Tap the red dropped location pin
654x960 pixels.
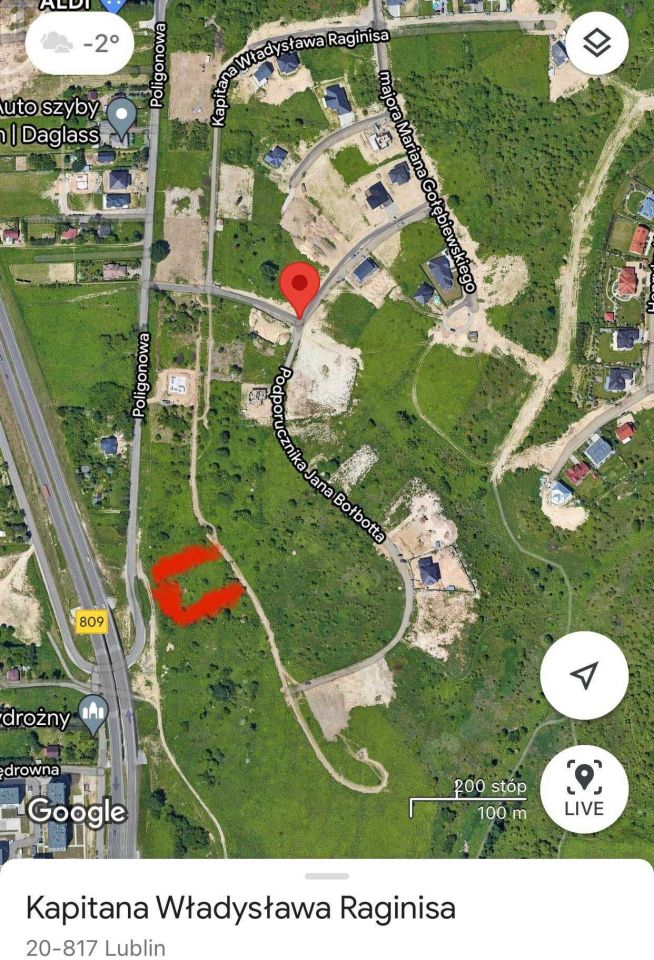tap(299, 288)
